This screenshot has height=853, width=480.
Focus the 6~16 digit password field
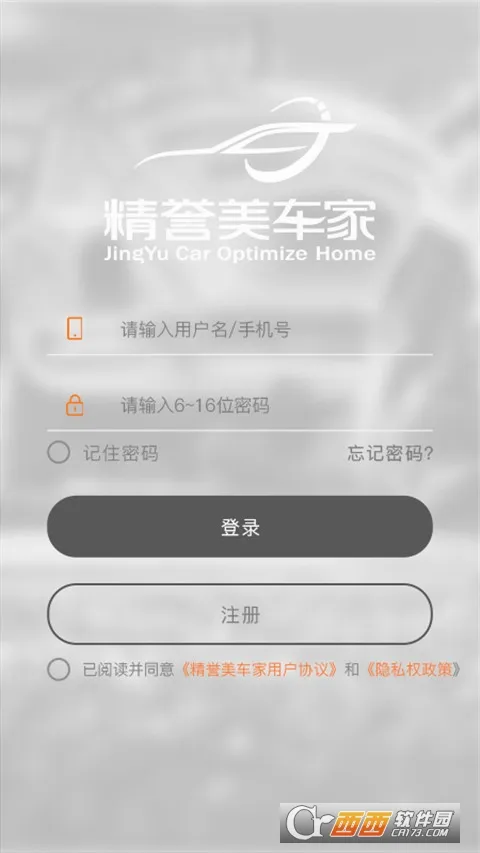tap(239, 406)
